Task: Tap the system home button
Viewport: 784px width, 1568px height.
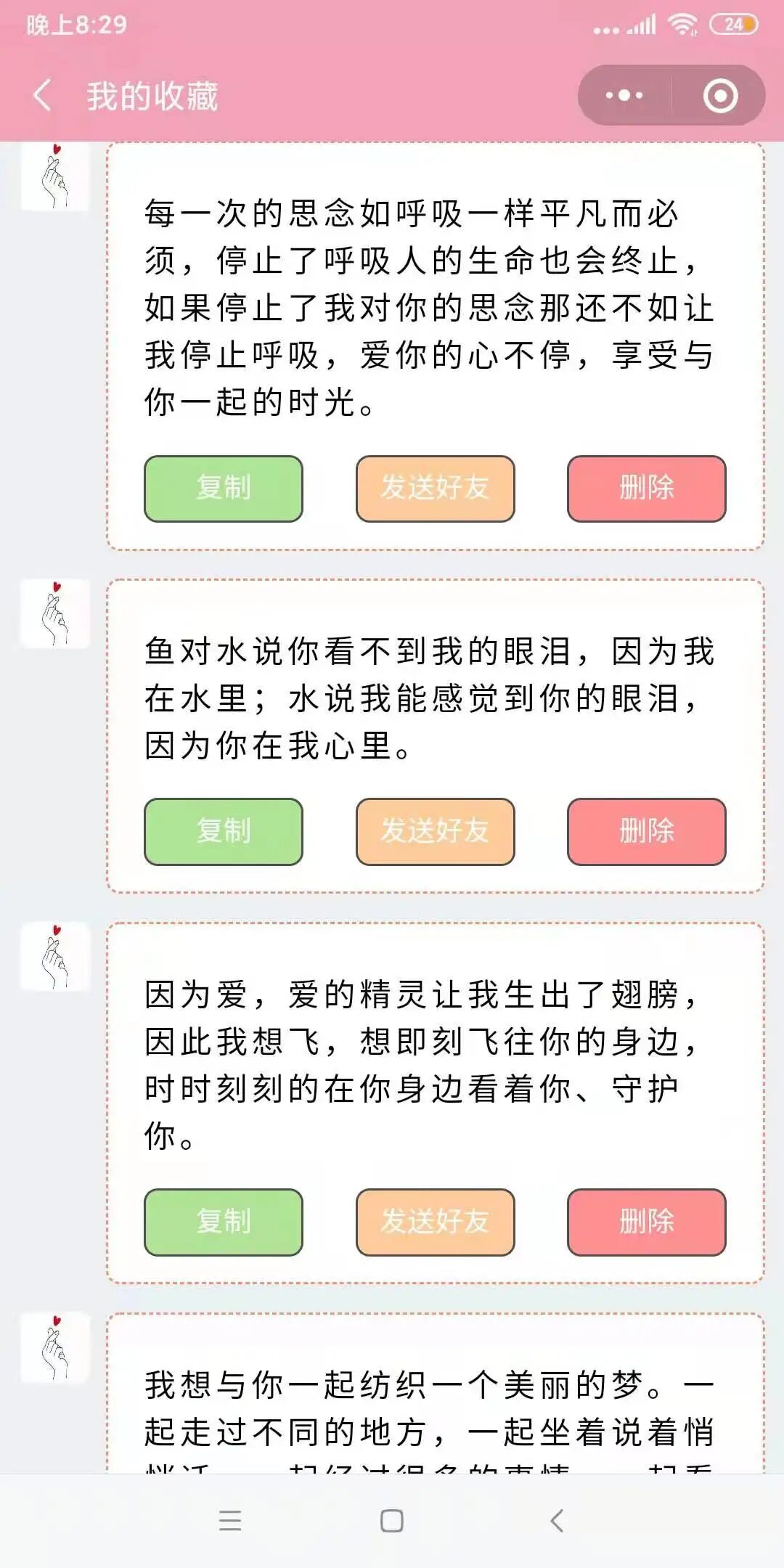Action: click(x=392, y=1521)
